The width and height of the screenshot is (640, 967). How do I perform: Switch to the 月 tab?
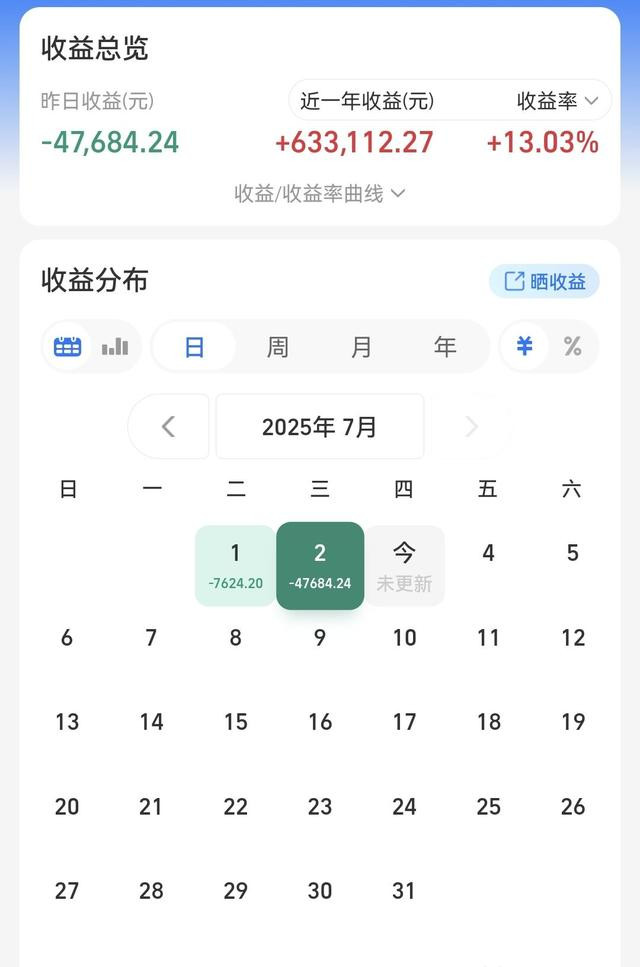click(361, 347)
